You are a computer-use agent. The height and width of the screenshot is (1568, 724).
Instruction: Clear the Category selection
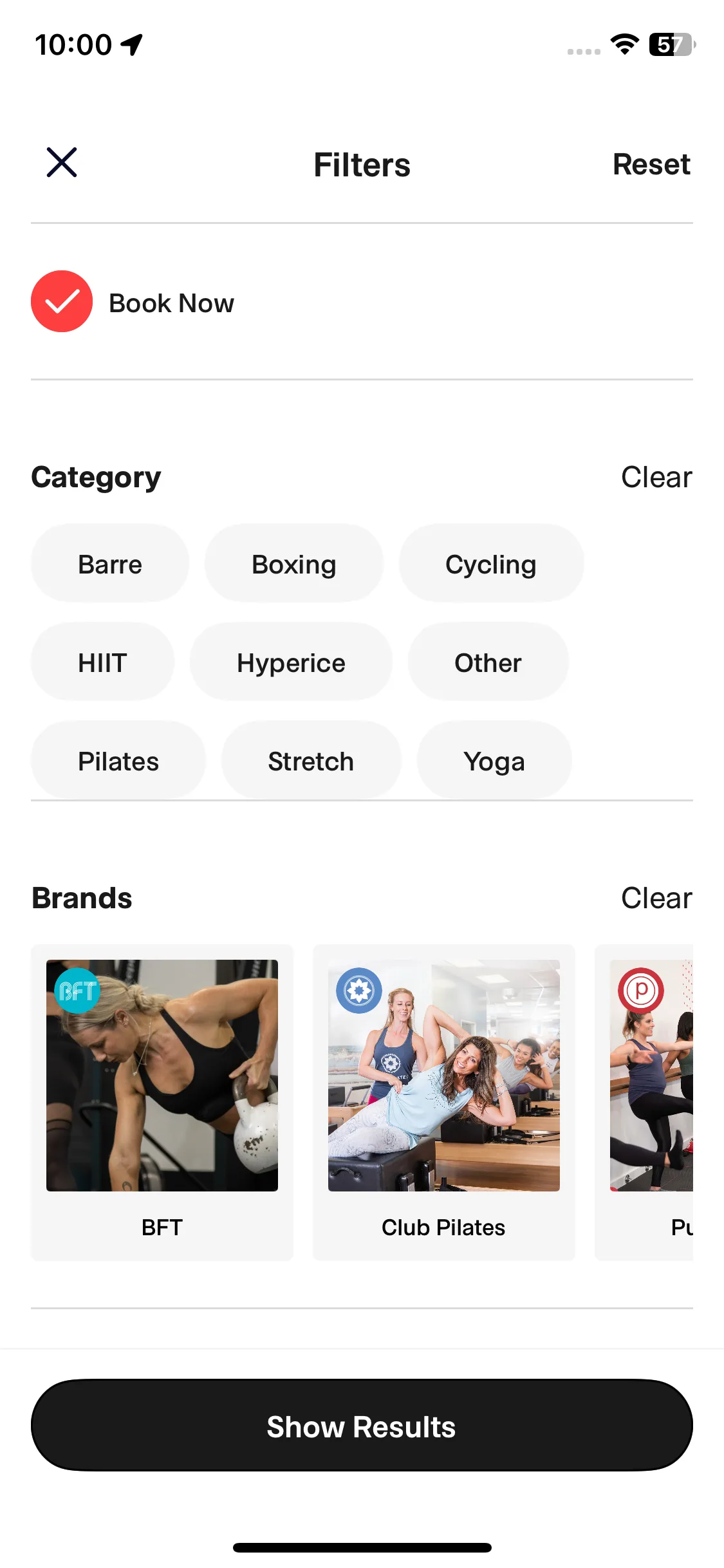tap(656, 478)
